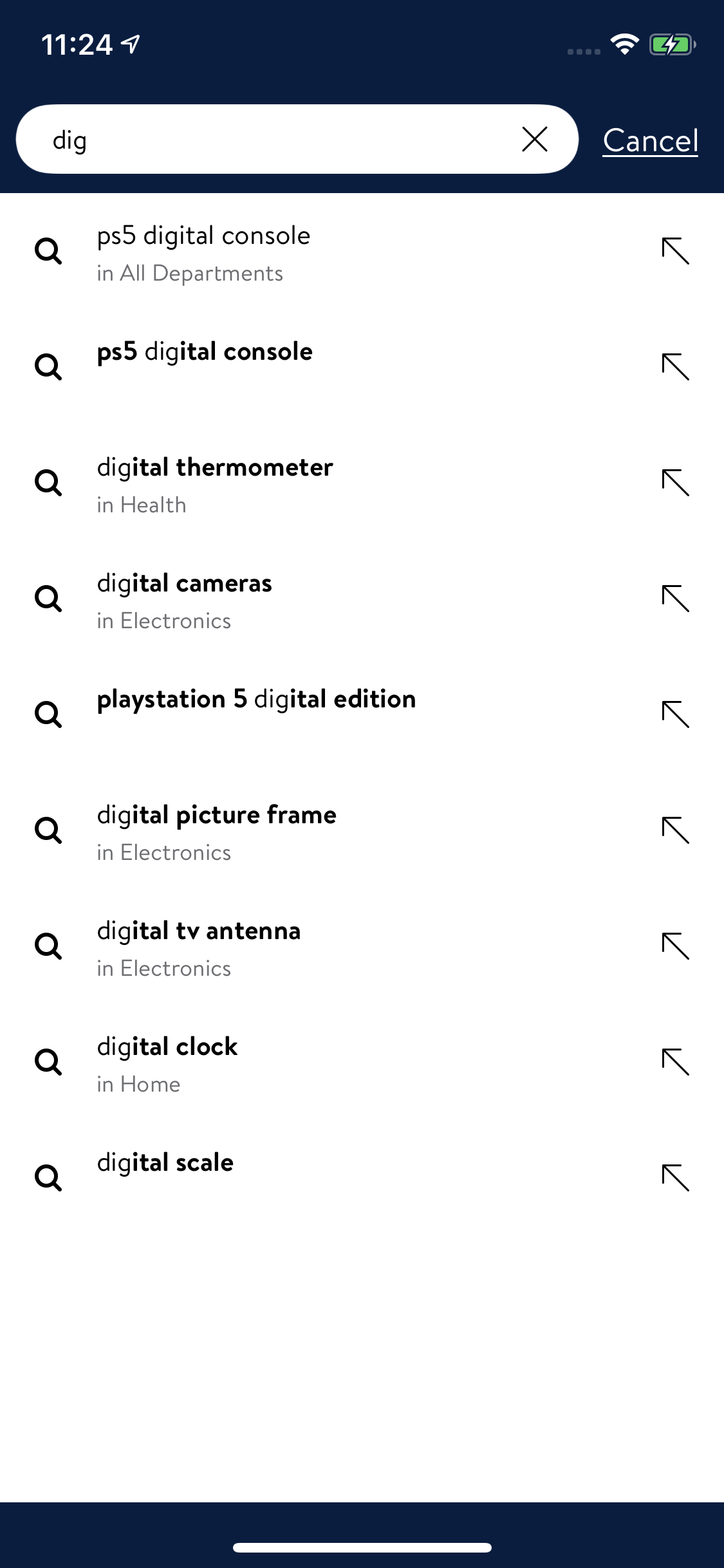
Task: Click the search icon beside digital cameras
Action: pyautogui.click(x=48, y=599)
